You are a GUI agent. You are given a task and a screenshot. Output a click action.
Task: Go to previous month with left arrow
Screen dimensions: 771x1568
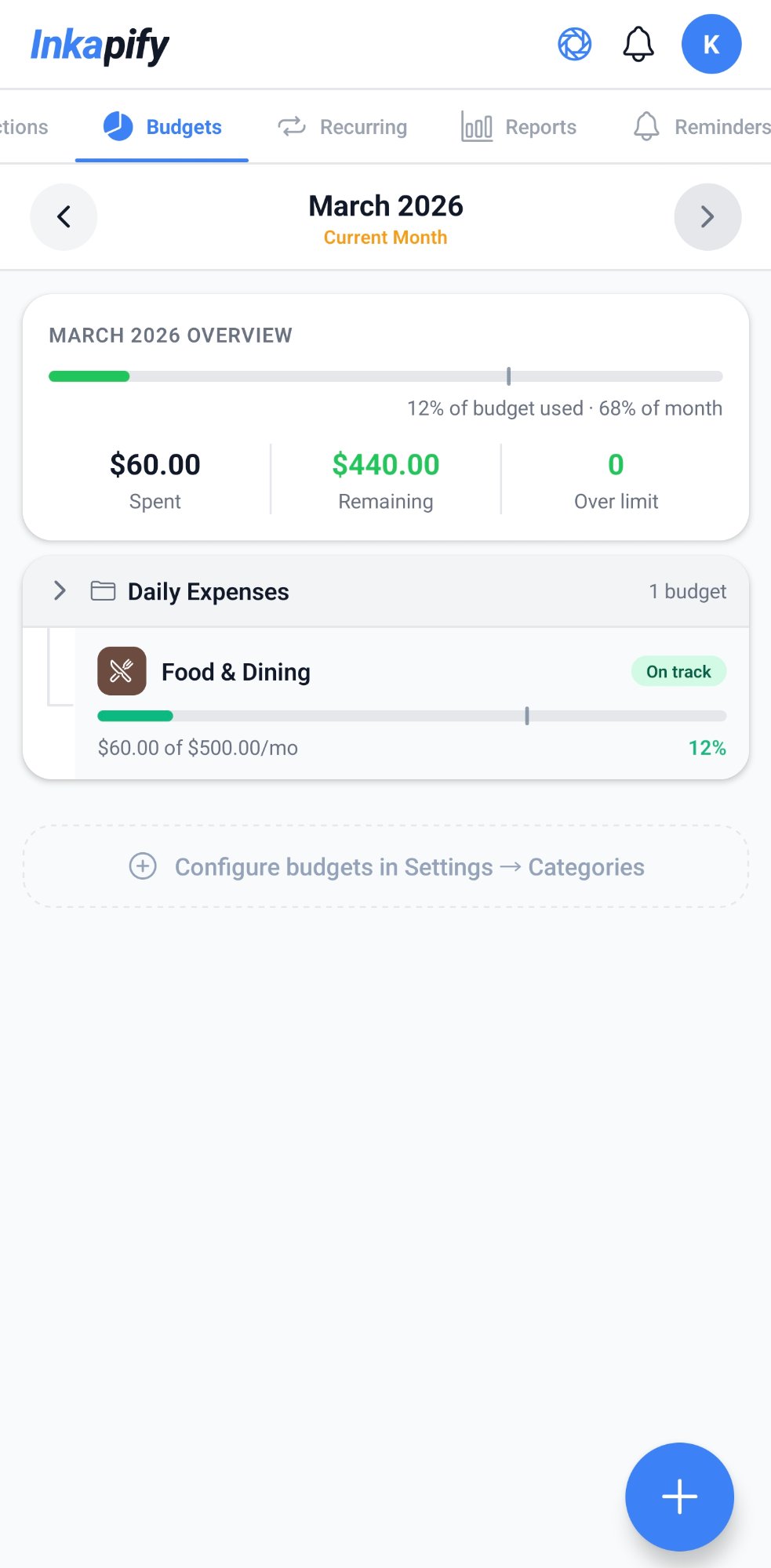click(64, 217)
